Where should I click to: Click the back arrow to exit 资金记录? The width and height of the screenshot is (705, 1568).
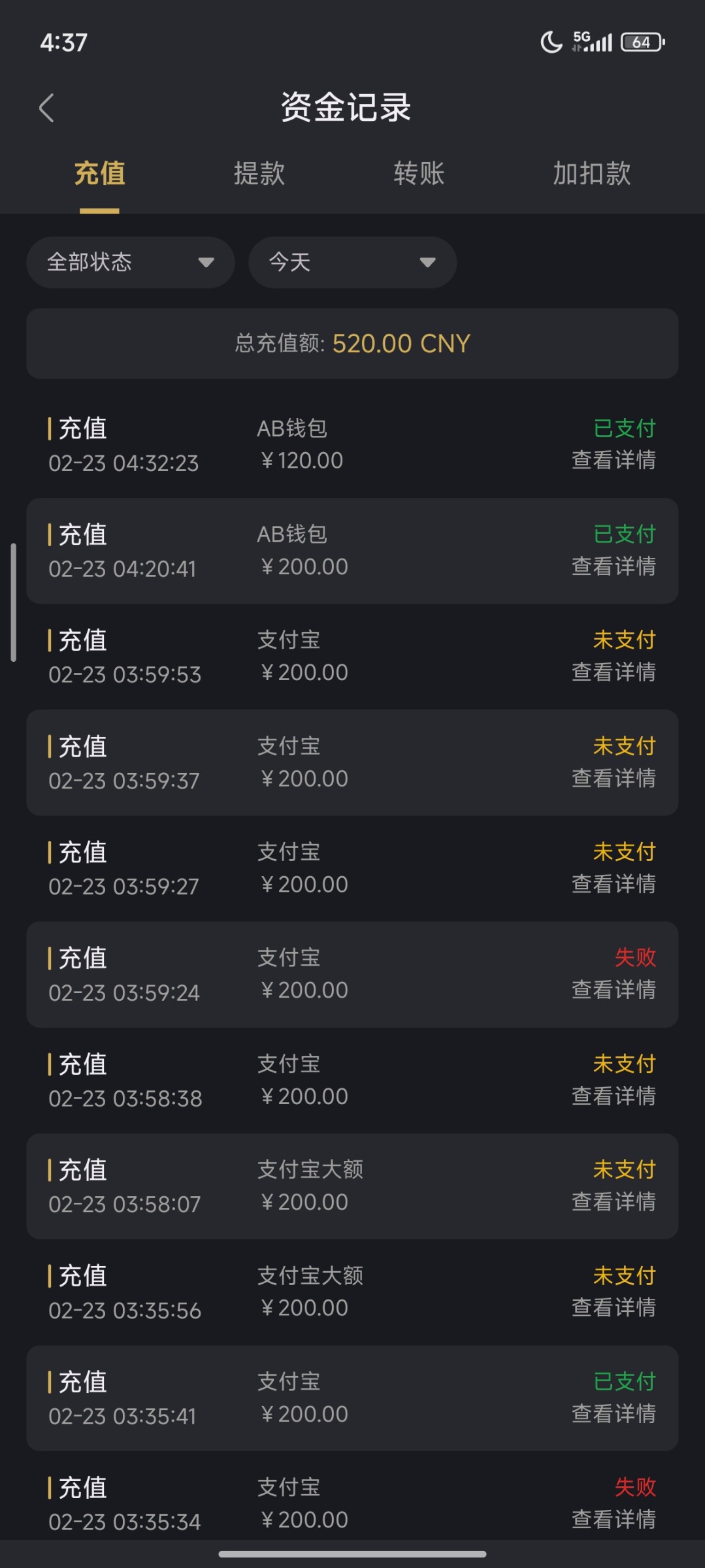pos(47,108)
